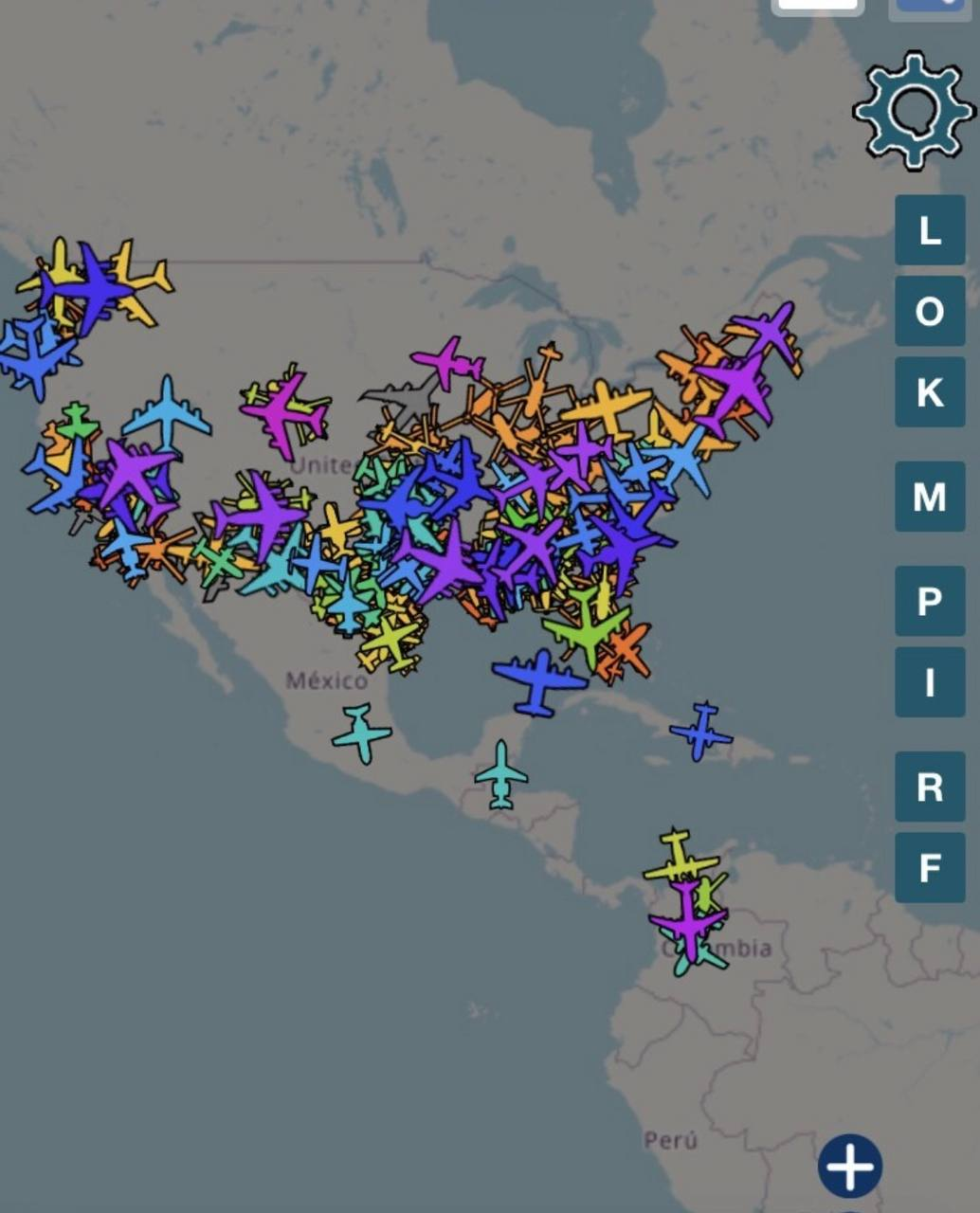Toggle the R map button
Image resolution: width=980 pixels, height=1213 pixels.
pos(930,787)
